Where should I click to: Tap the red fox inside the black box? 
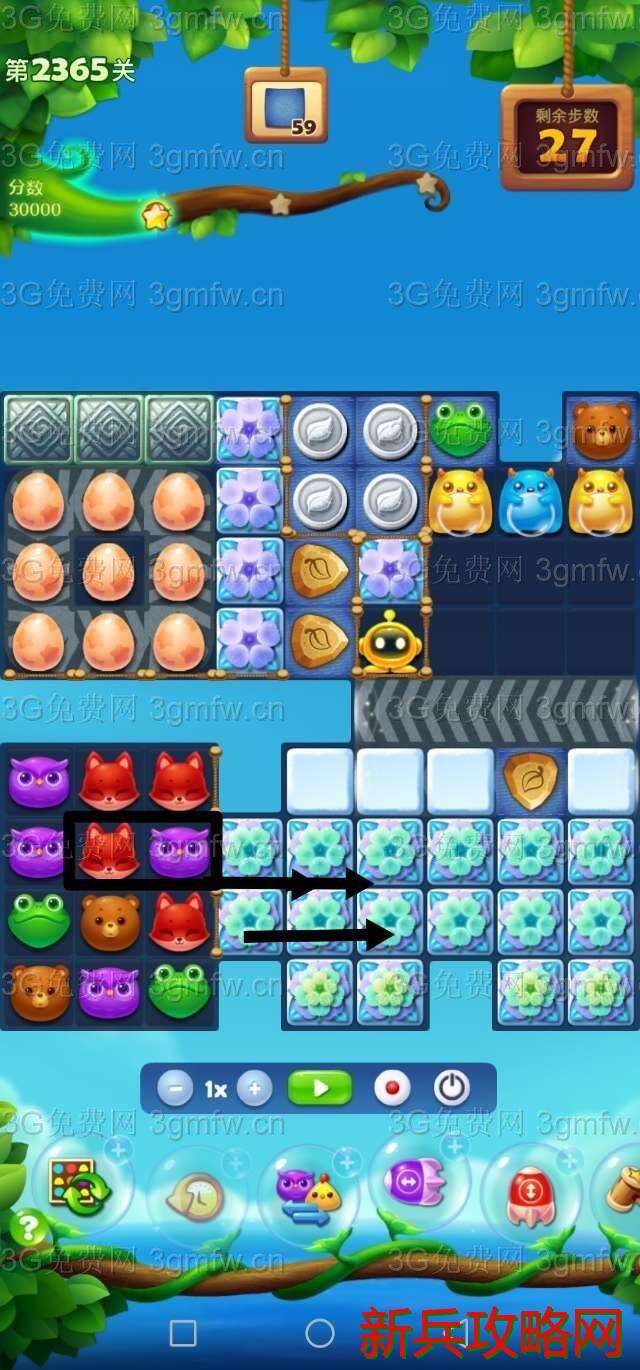click(108, 851)
